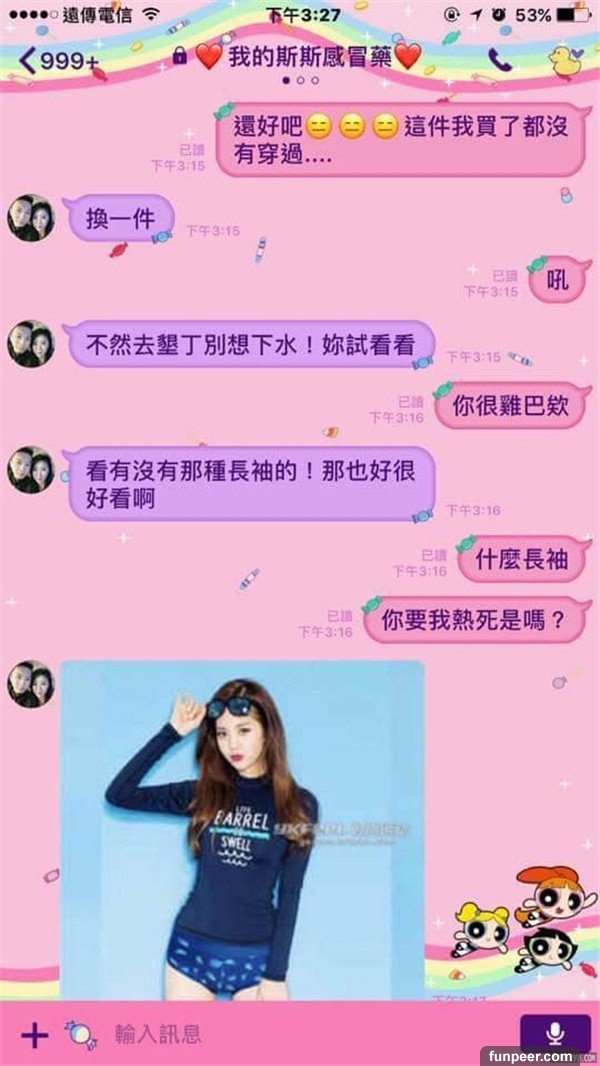The height and width of the screenshot is (1066, 600).
Task: Open the received swimsuit photo
Action: 242,828
